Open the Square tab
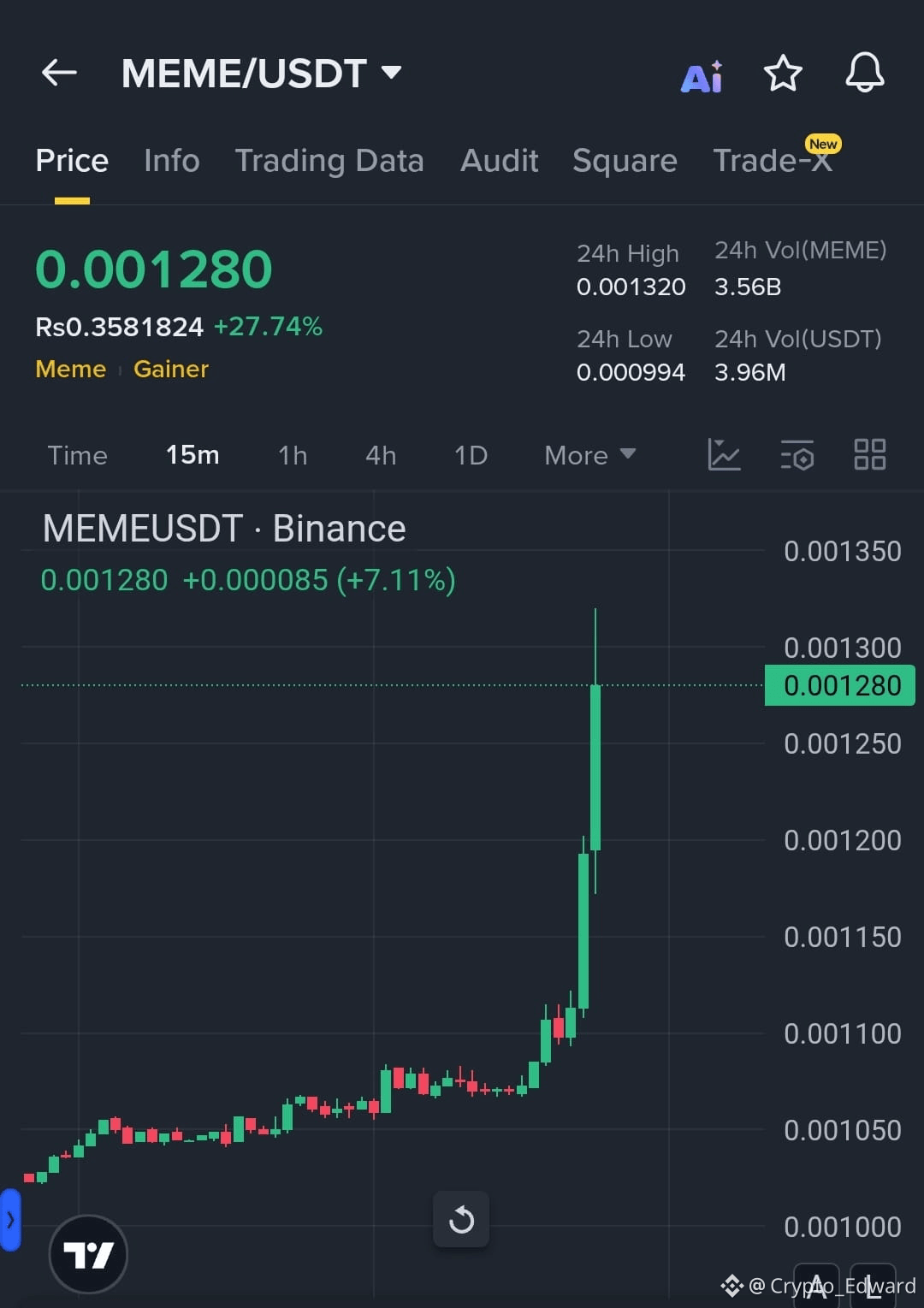This screenshot has width=924, height=1308. [x=625, y=161]
